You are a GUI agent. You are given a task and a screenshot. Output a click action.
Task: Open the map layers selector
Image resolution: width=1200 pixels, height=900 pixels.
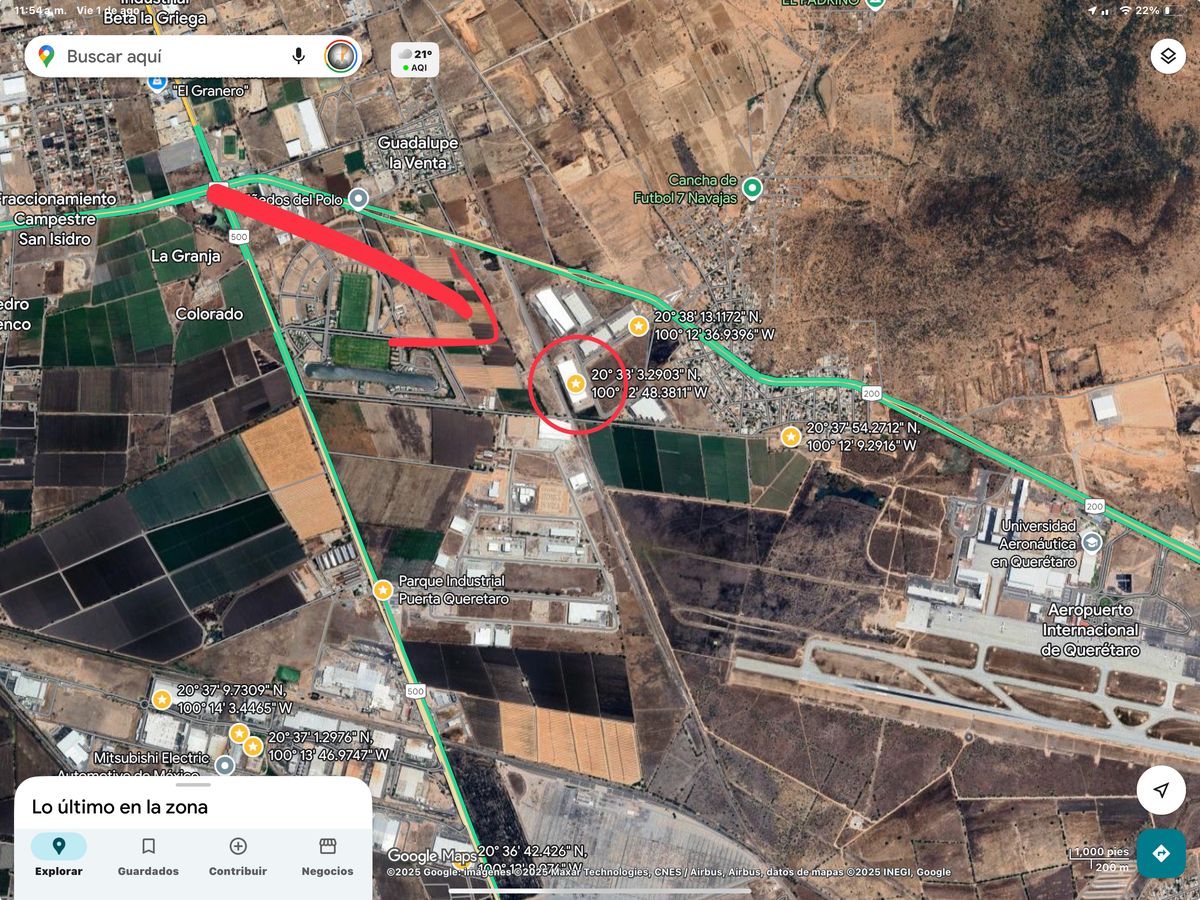click(x=1167, y=56)
